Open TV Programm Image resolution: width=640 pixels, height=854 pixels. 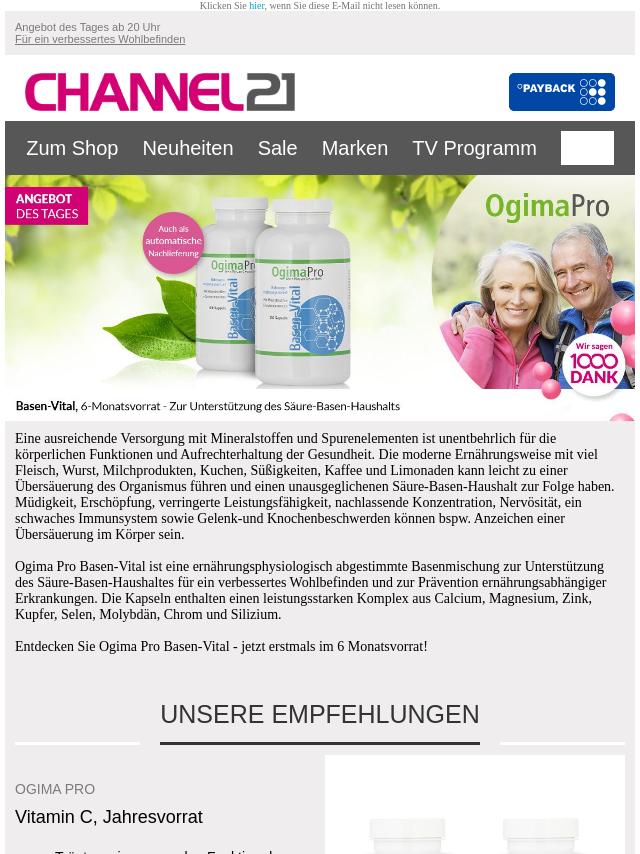point(474,148)
